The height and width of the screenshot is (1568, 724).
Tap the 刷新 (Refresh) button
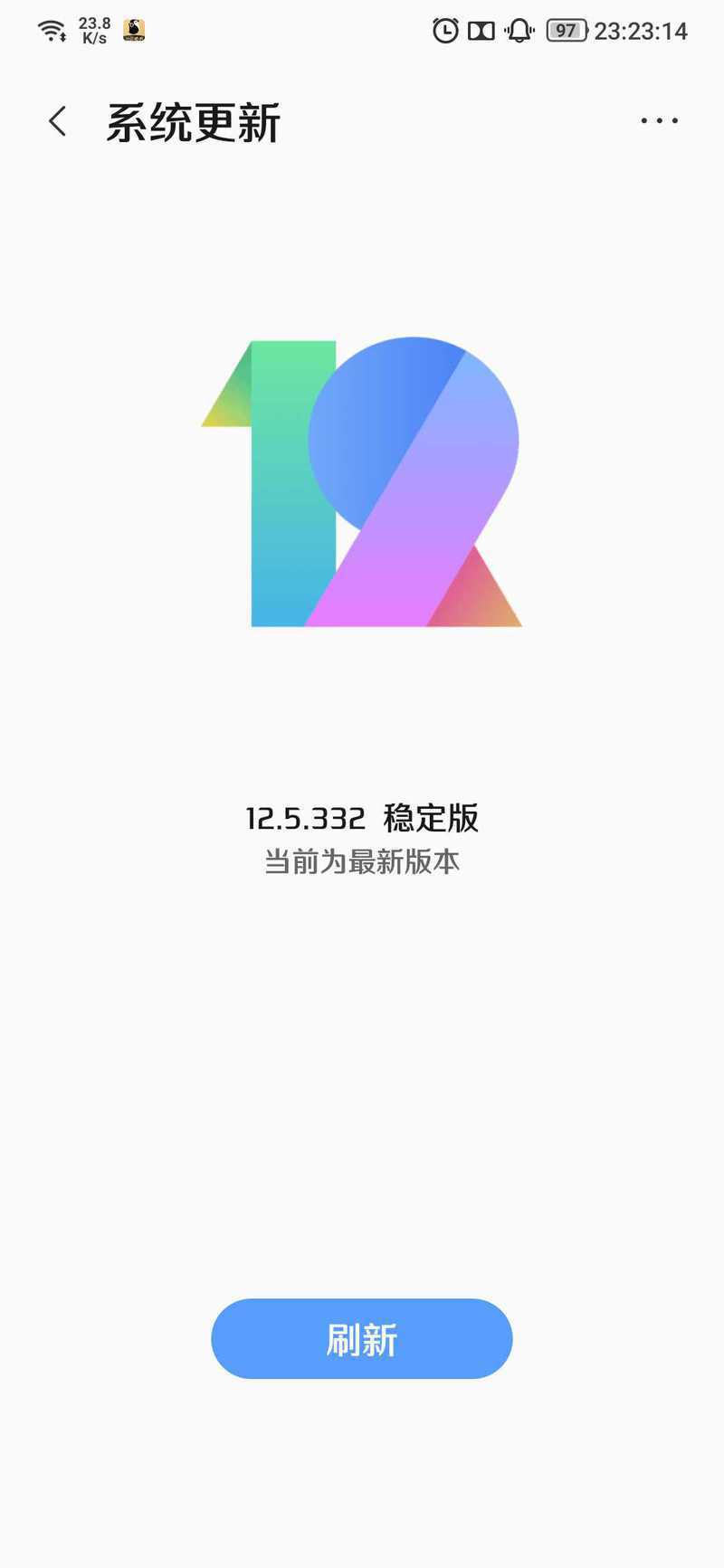(361, 1338)
